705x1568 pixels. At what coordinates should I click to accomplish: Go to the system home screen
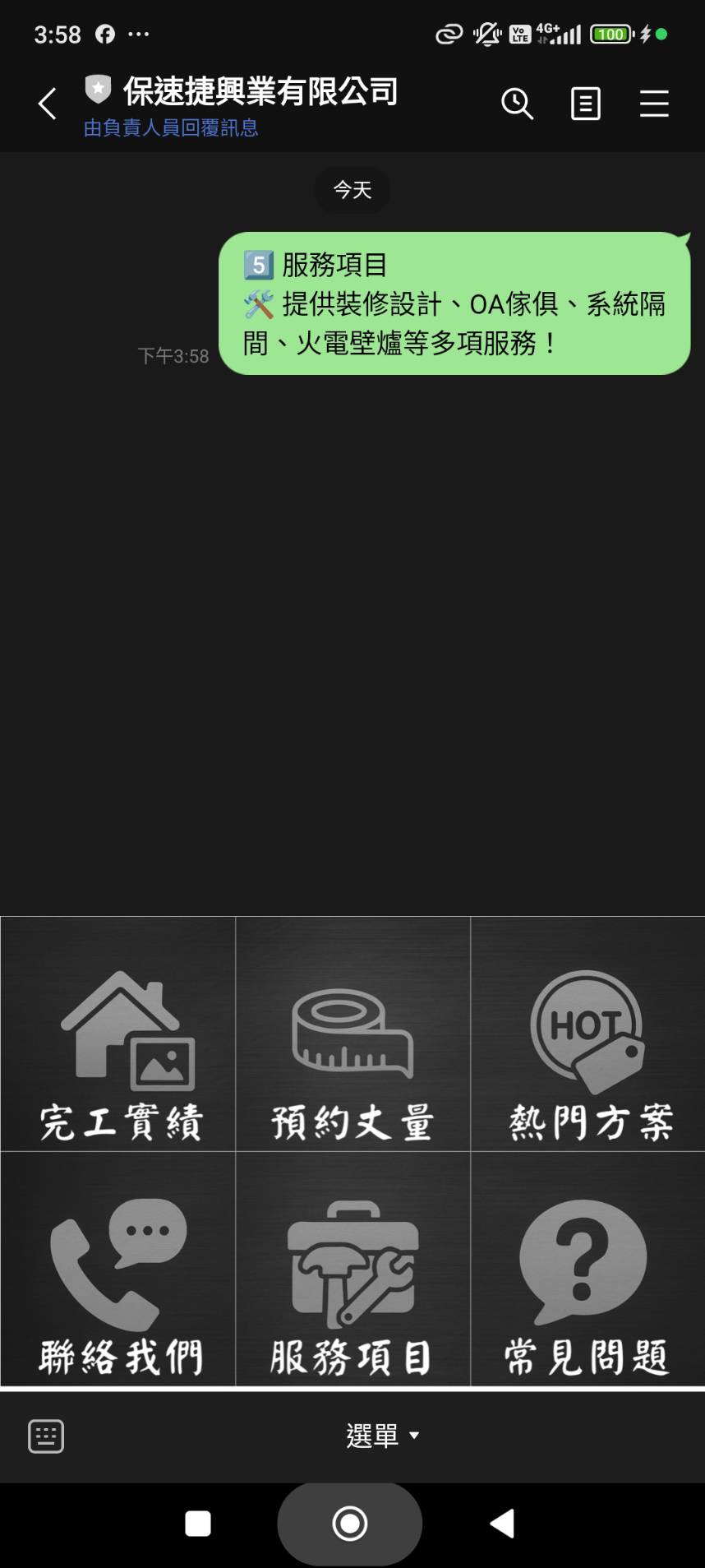[x=350, y=1524]
